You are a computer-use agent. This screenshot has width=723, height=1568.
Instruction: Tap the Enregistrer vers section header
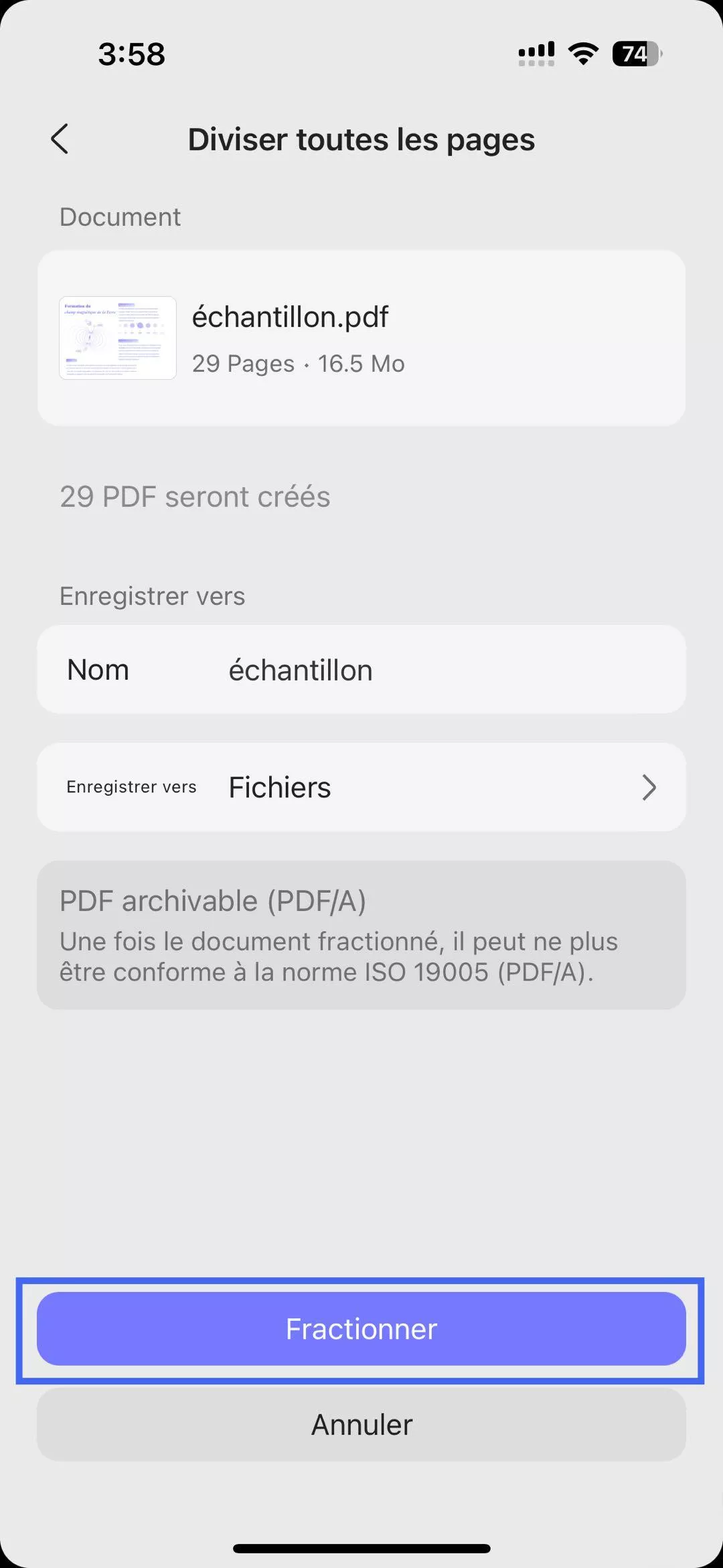coord(153,595)
